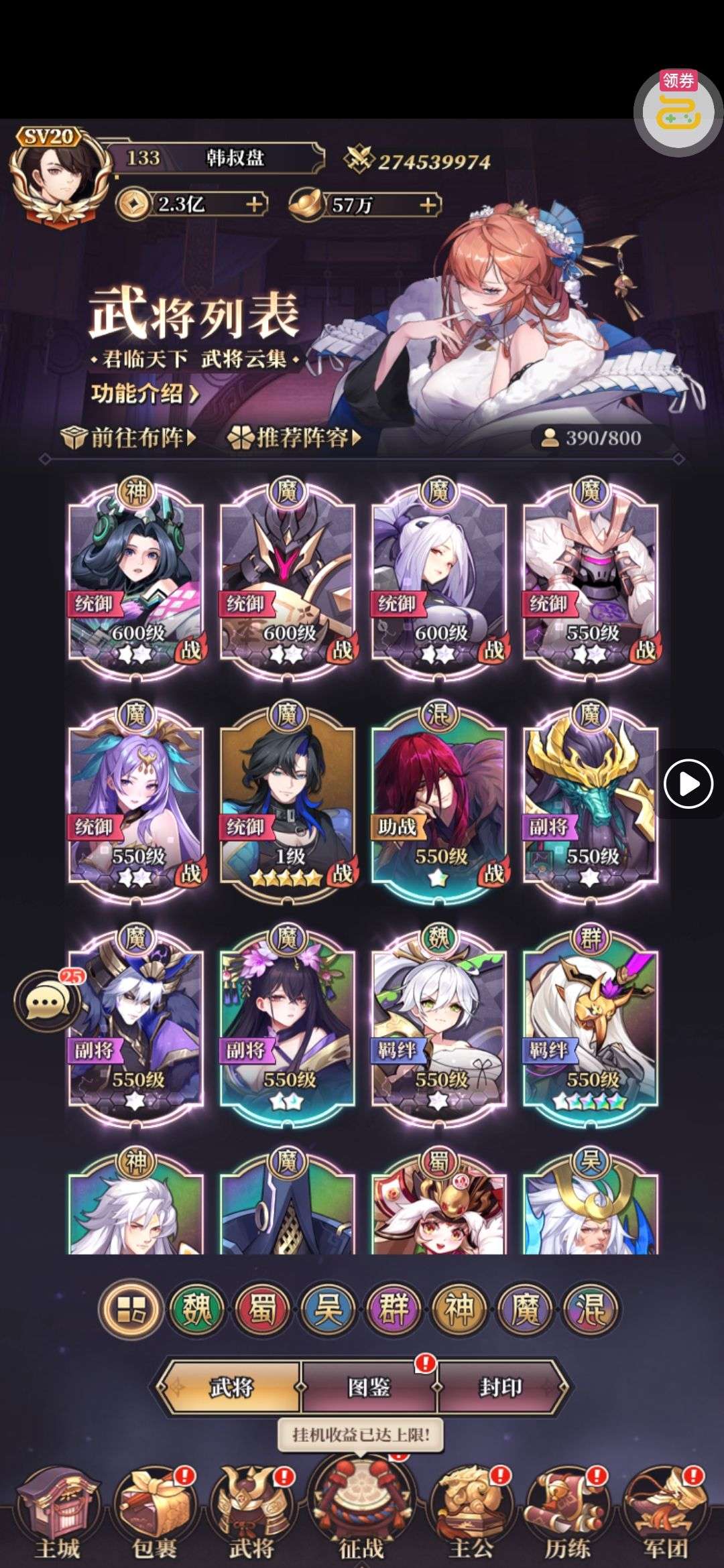
Task: Tap 前往布阵 to arrange formation
Action: click(x=128, y=438)
